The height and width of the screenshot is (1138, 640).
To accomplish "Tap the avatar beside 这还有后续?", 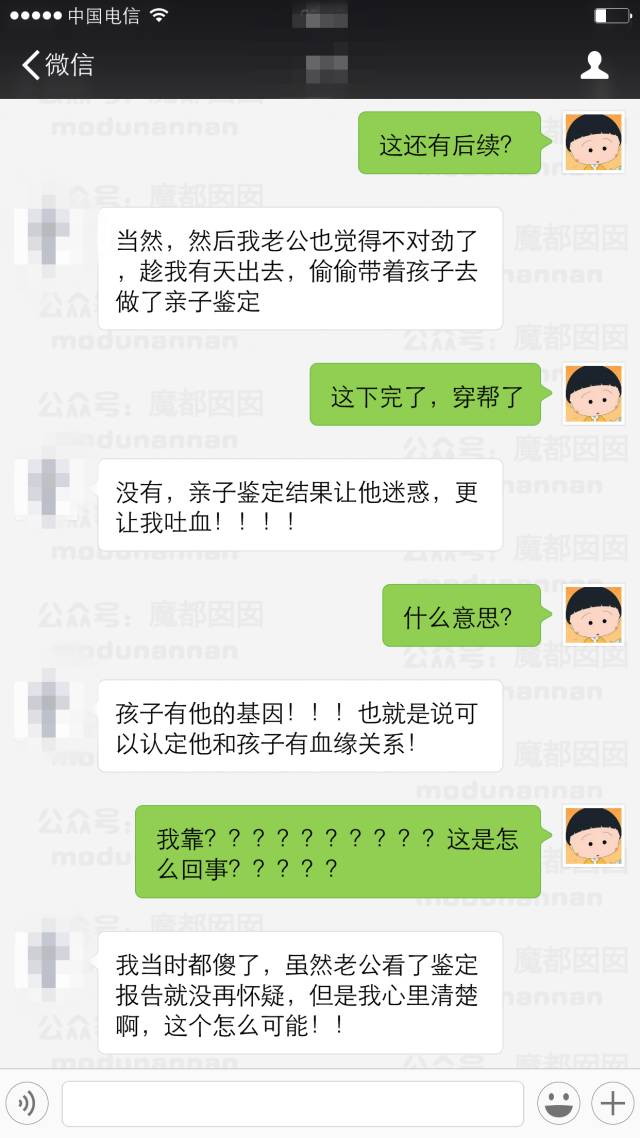I will click(594, 143).
